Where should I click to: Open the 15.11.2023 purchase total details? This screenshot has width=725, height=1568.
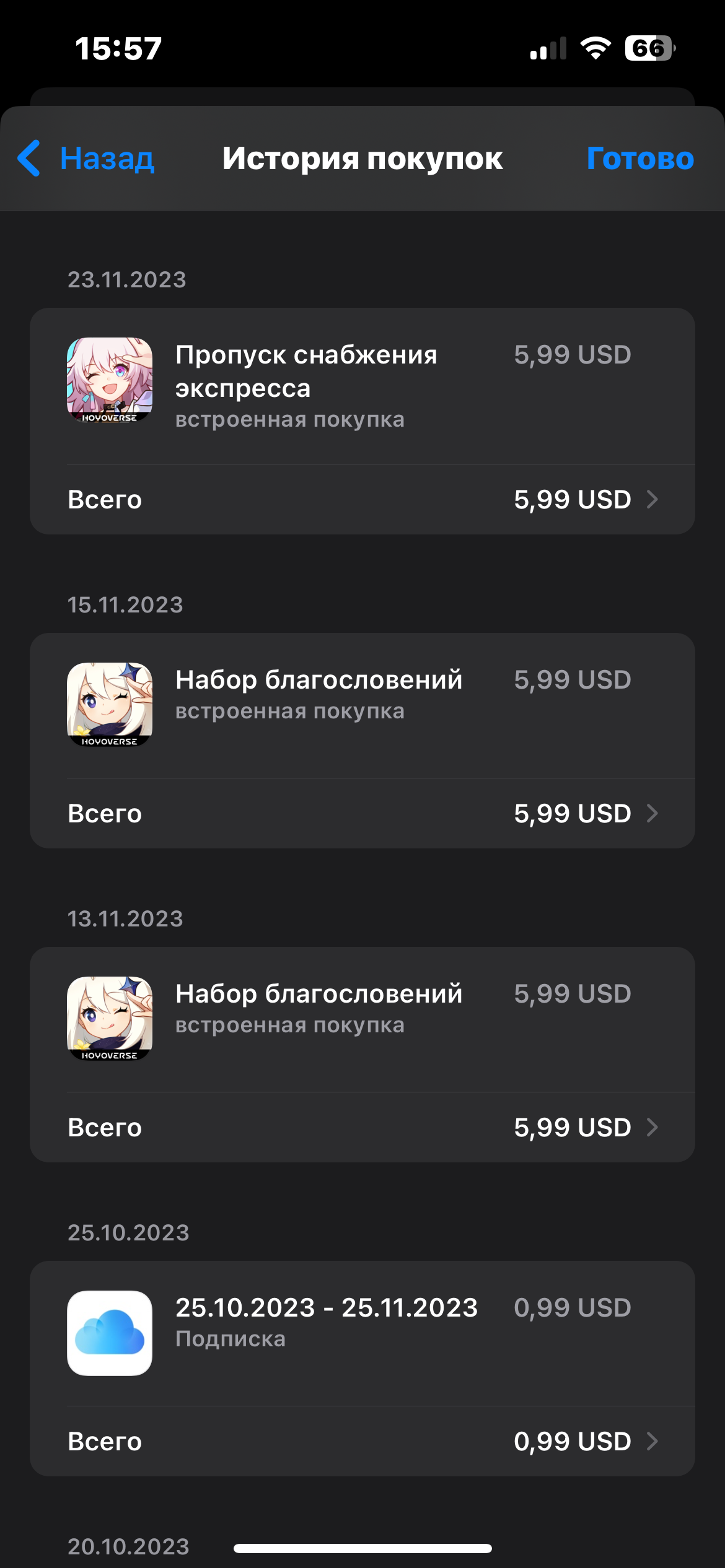tap(362, 814)
